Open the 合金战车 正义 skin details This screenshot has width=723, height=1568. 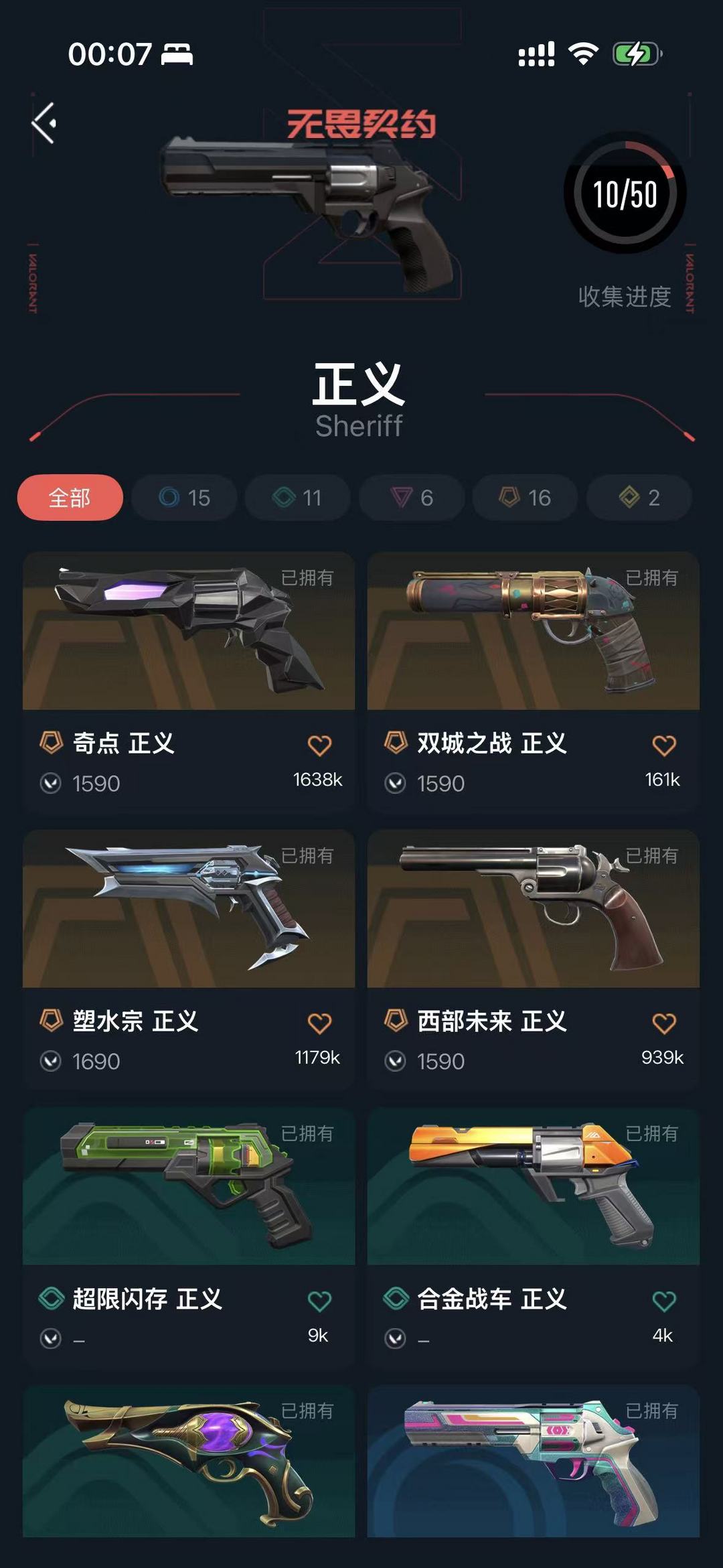pos(532,1184)
